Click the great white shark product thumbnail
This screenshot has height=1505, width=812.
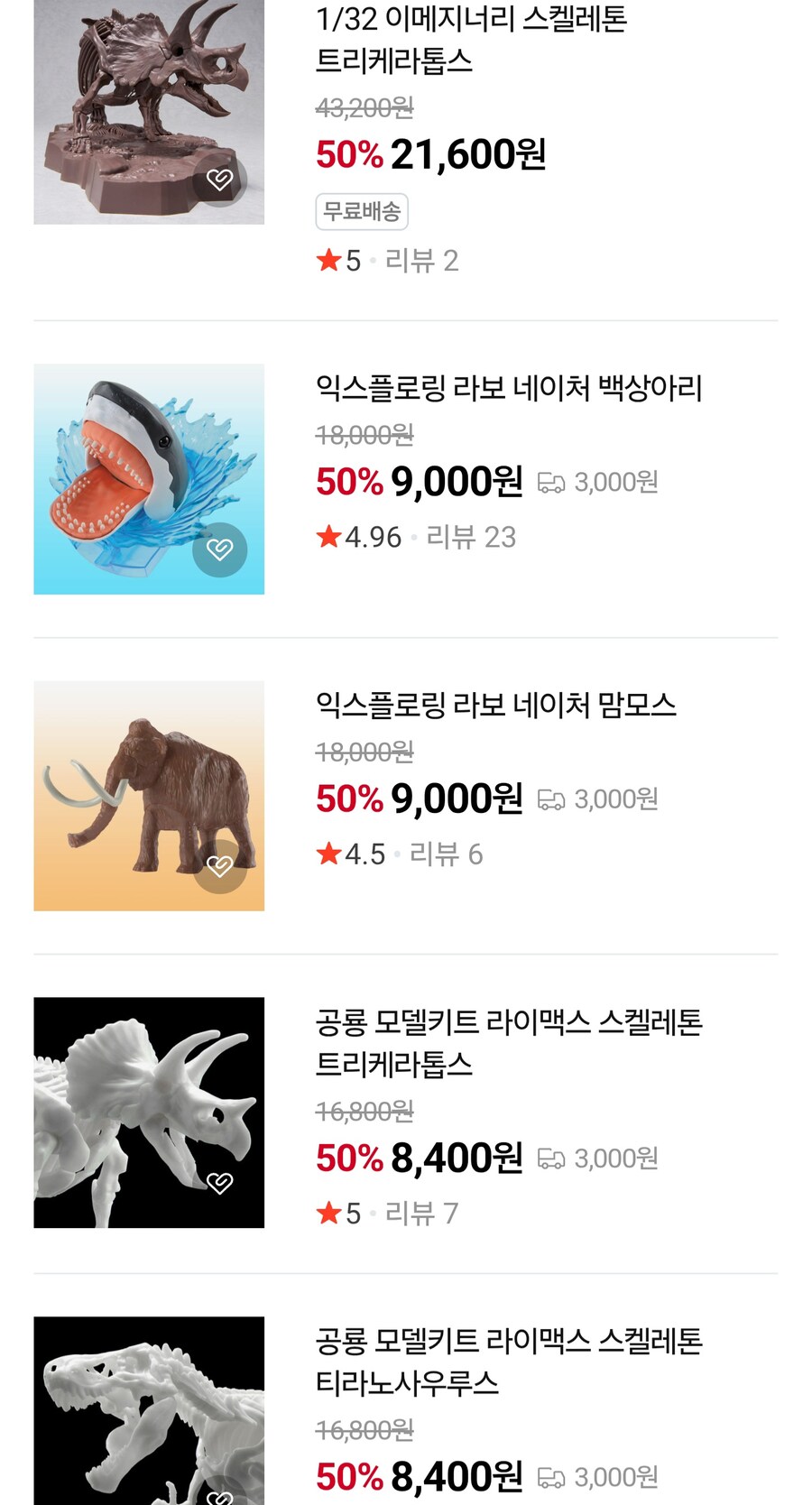click(x=149, y=479)
